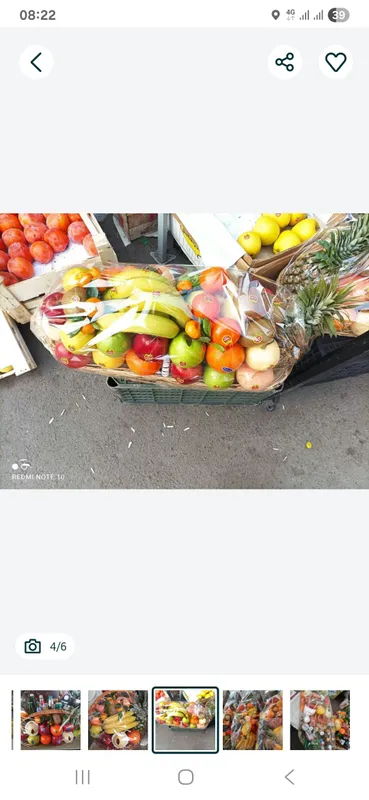Open recent apps from navigation bar

[x=82, y=777]
